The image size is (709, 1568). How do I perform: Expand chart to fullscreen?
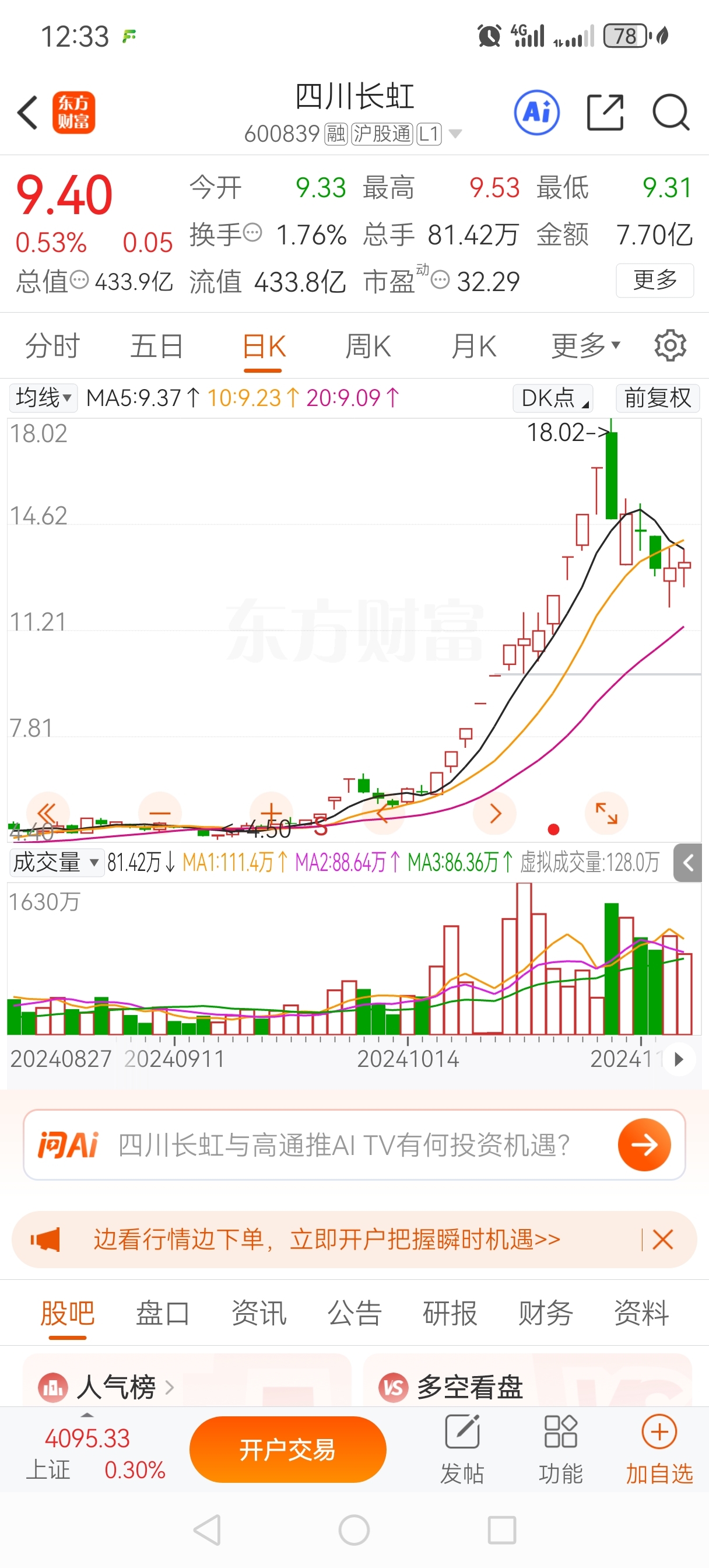tap(606, 813)
